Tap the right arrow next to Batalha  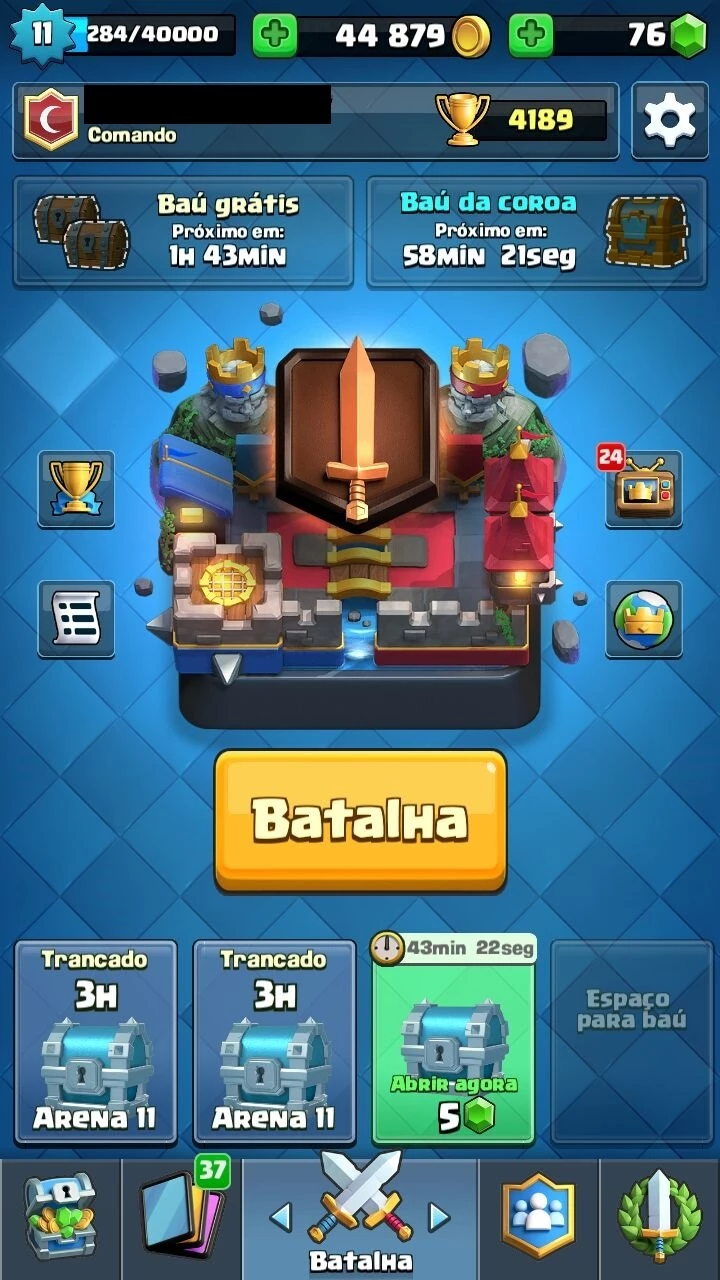tap(439, 1217)
